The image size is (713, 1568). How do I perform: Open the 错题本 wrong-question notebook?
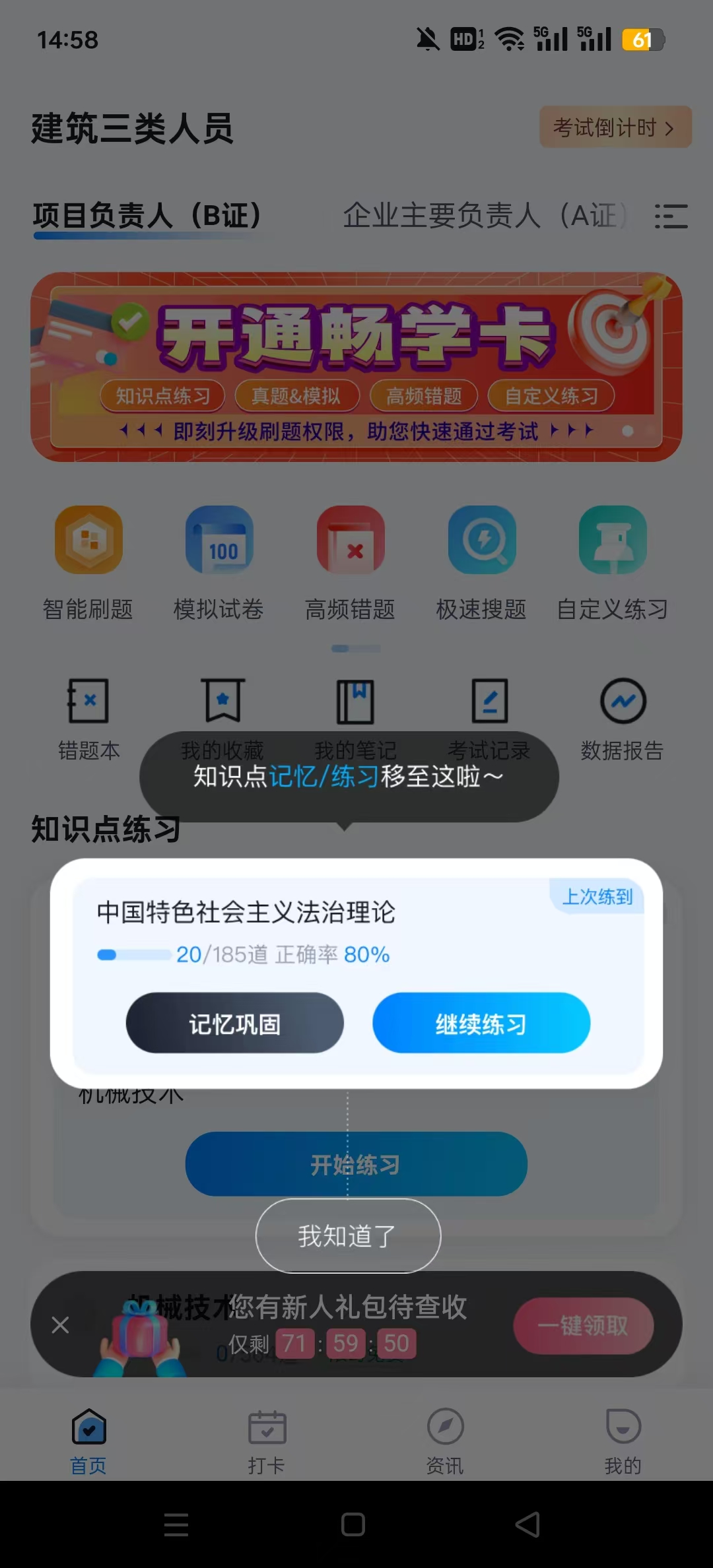coord(89,716)
